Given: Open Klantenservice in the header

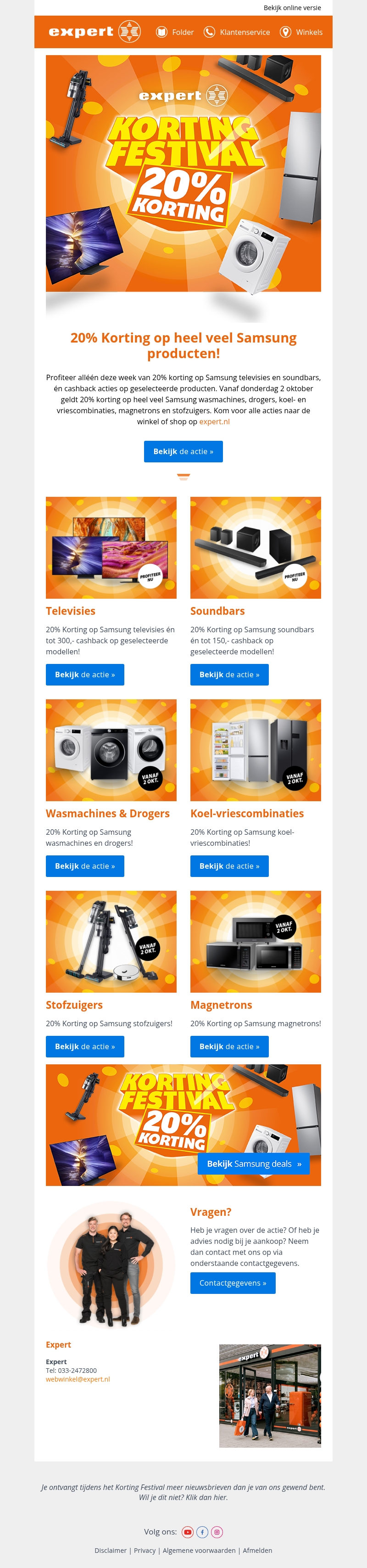Looking at the screenshot, I should 237,32.
